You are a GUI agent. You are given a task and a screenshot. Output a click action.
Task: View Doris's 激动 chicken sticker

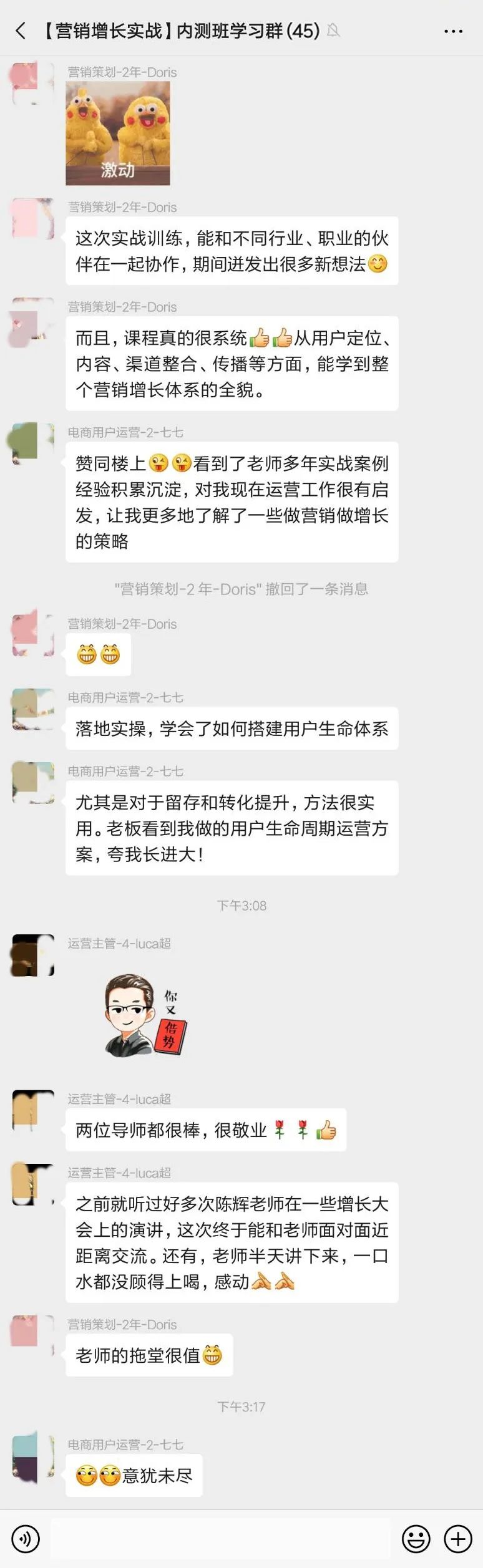click(118, 133)
